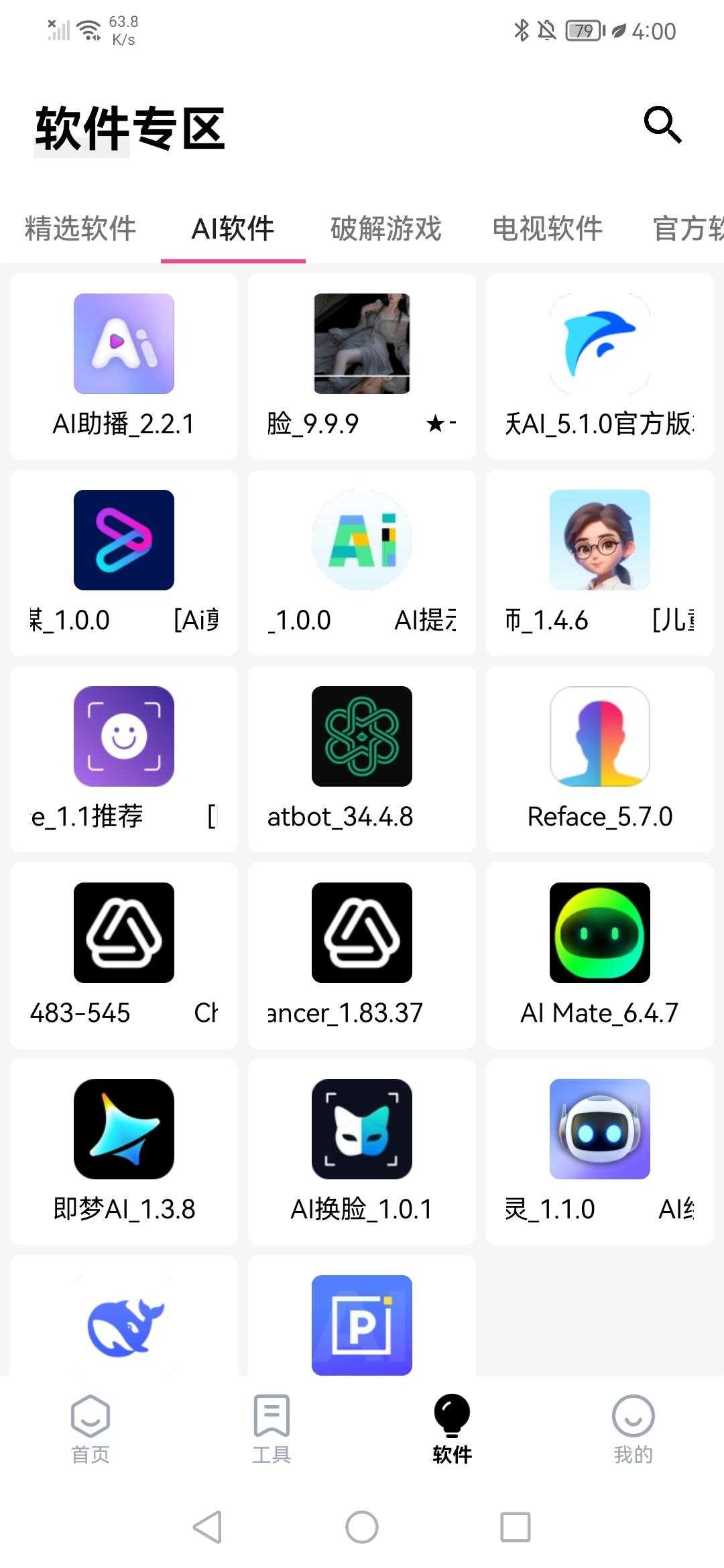Switch to the 电视软件 tab
This screenshot has height=1568, width=724.
547,228
